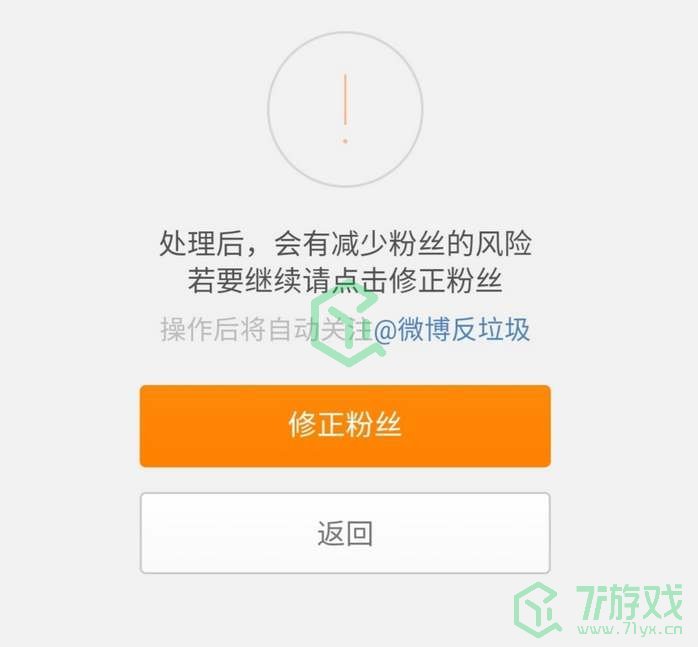Tap the orange 修正粉丝 button
This screenshot has height=647, width=698.
point(345,426)
